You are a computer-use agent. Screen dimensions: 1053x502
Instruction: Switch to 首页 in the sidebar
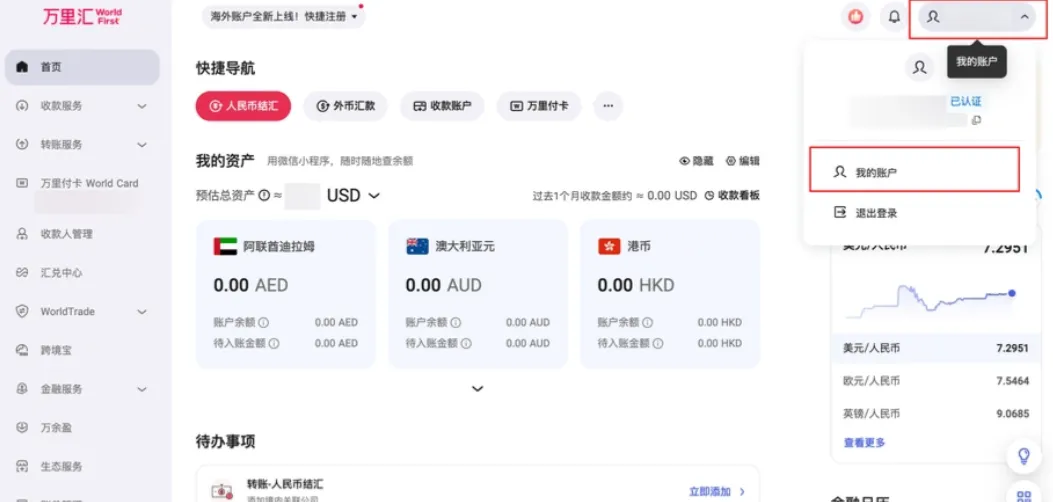(82, 67)
